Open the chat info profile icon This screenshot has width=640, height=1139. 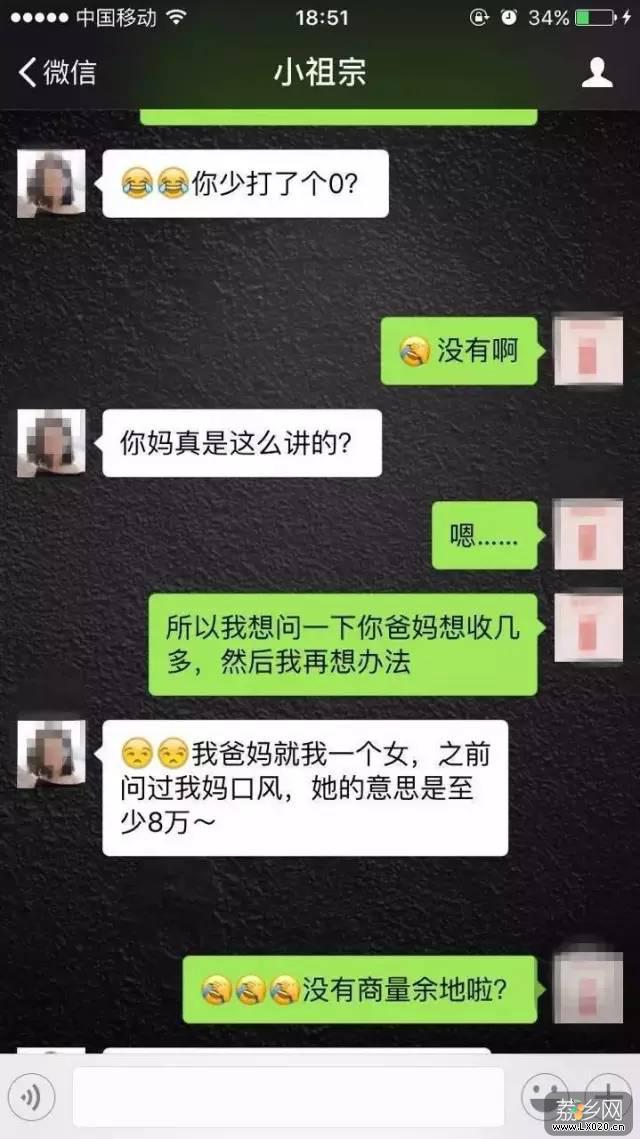point(597,72)
